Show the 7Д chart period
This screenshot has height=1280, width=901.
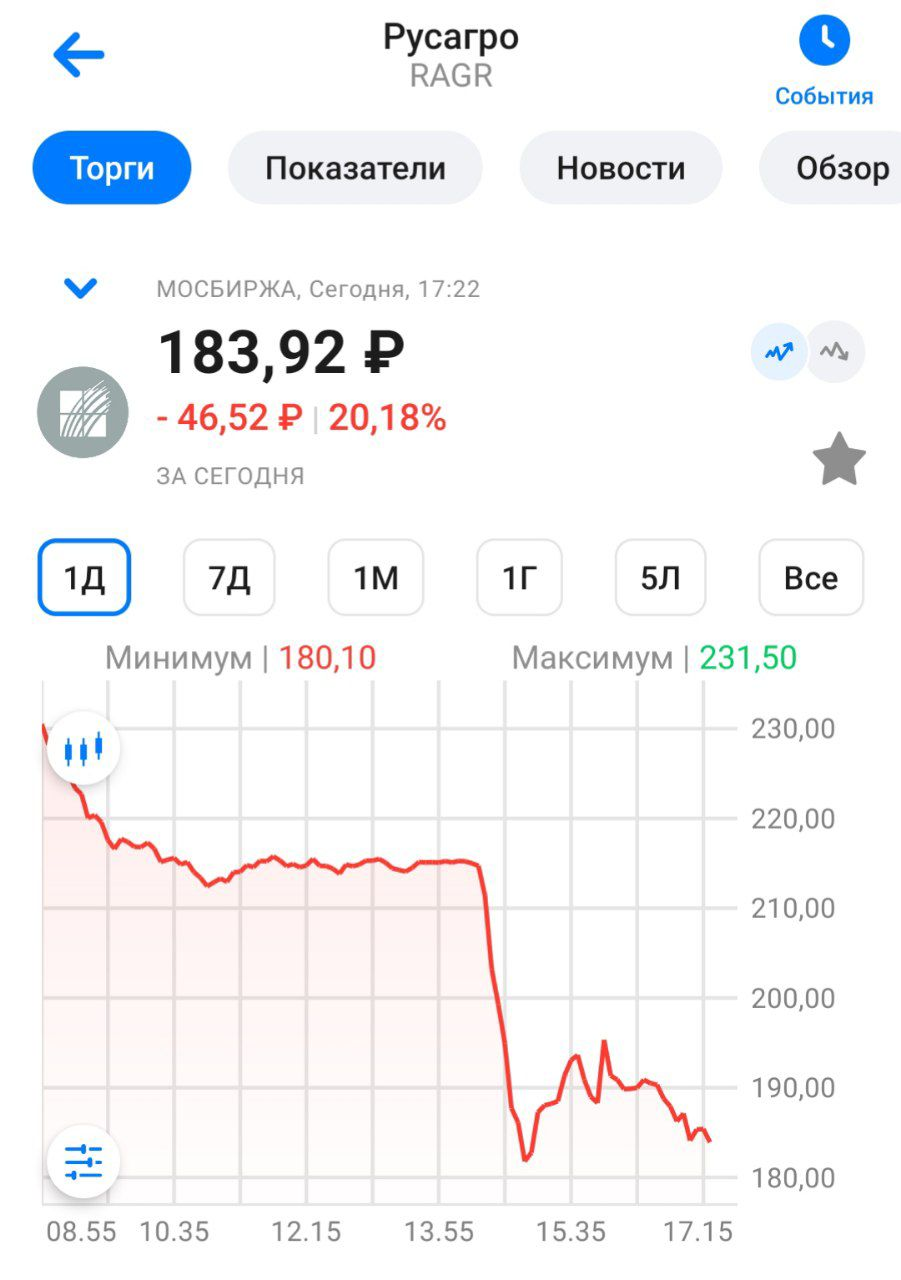(230, 577)
